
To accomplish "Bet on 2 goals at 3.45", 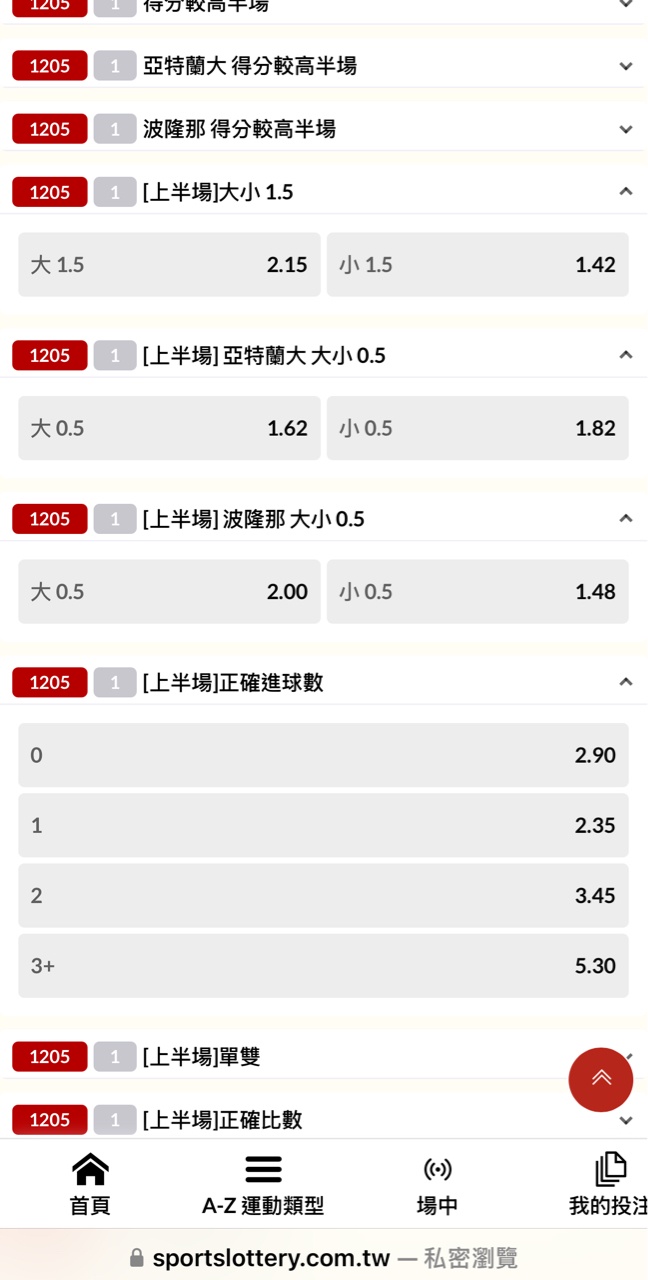I will (323, 895).
